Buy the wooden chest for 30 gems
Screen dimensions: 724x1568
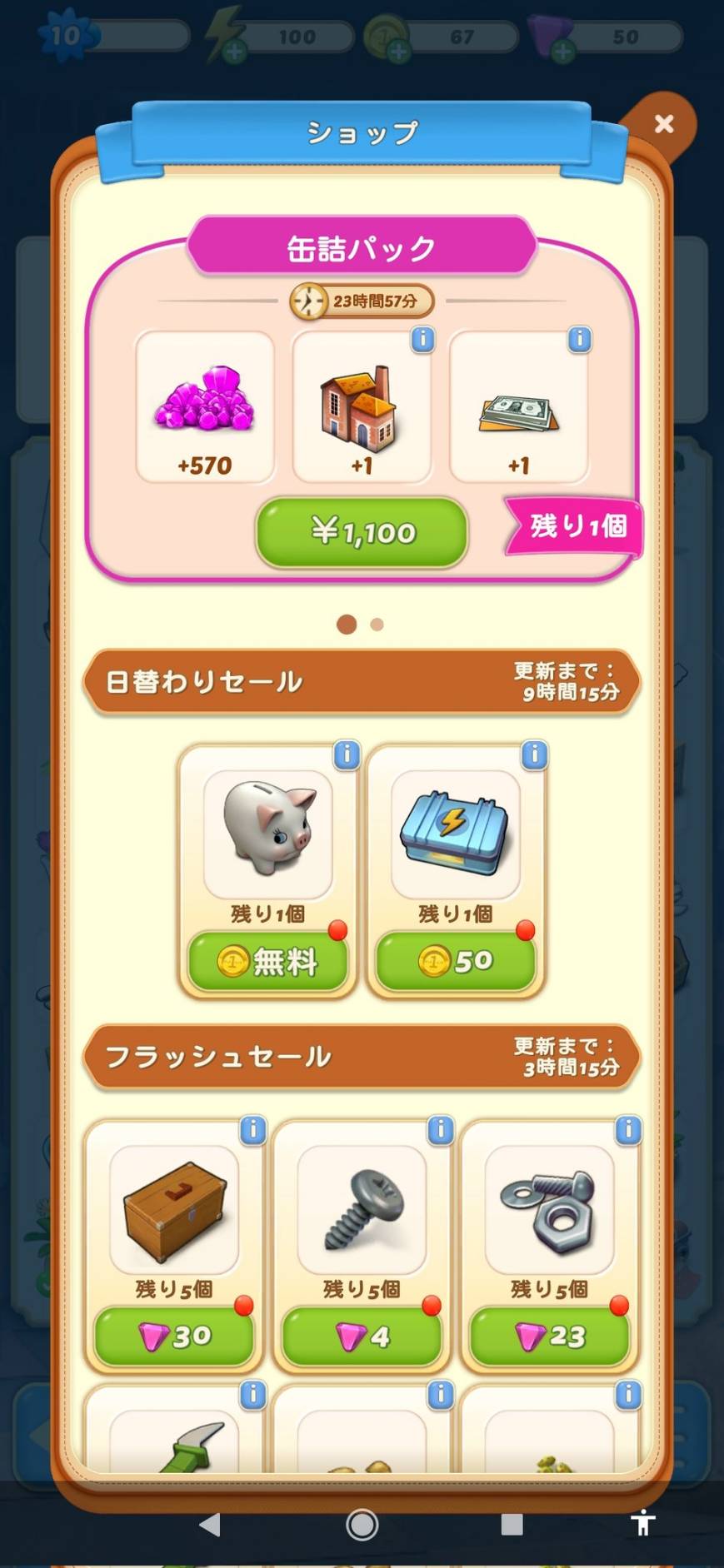coord(174,1337)
